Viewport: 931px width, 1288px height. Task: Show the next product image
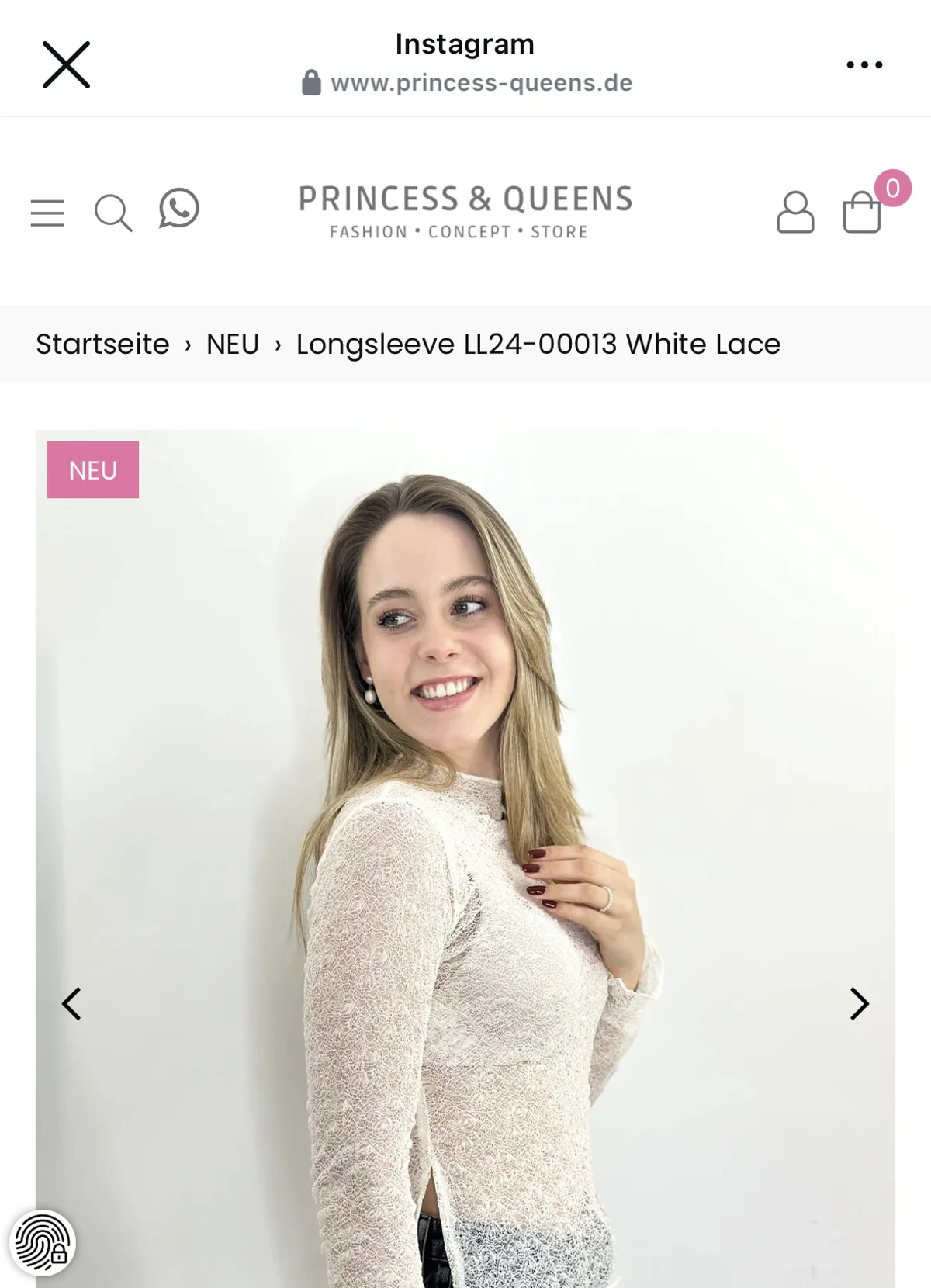click(859, 1003)
